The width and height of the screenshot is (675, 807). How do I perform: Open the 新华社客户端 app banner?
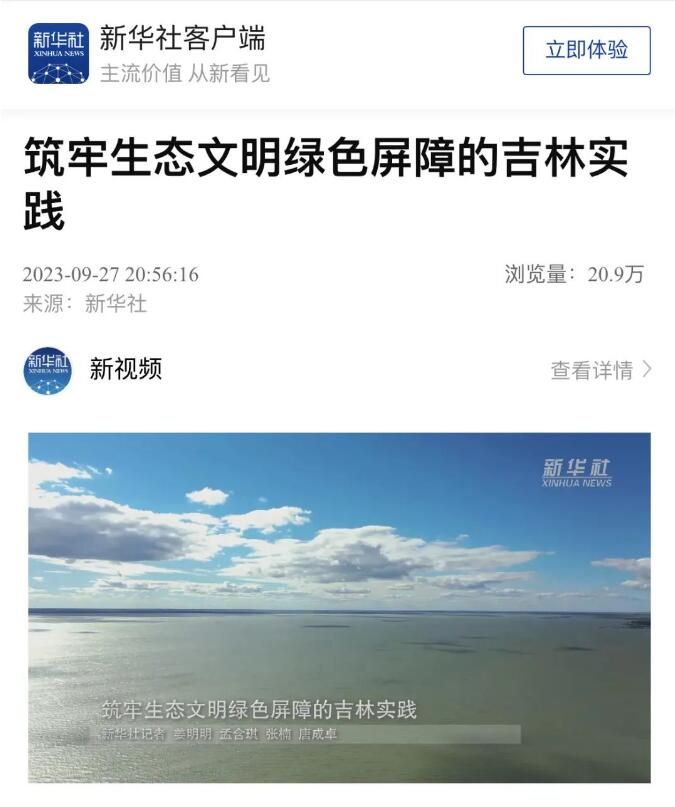point(182,53)
